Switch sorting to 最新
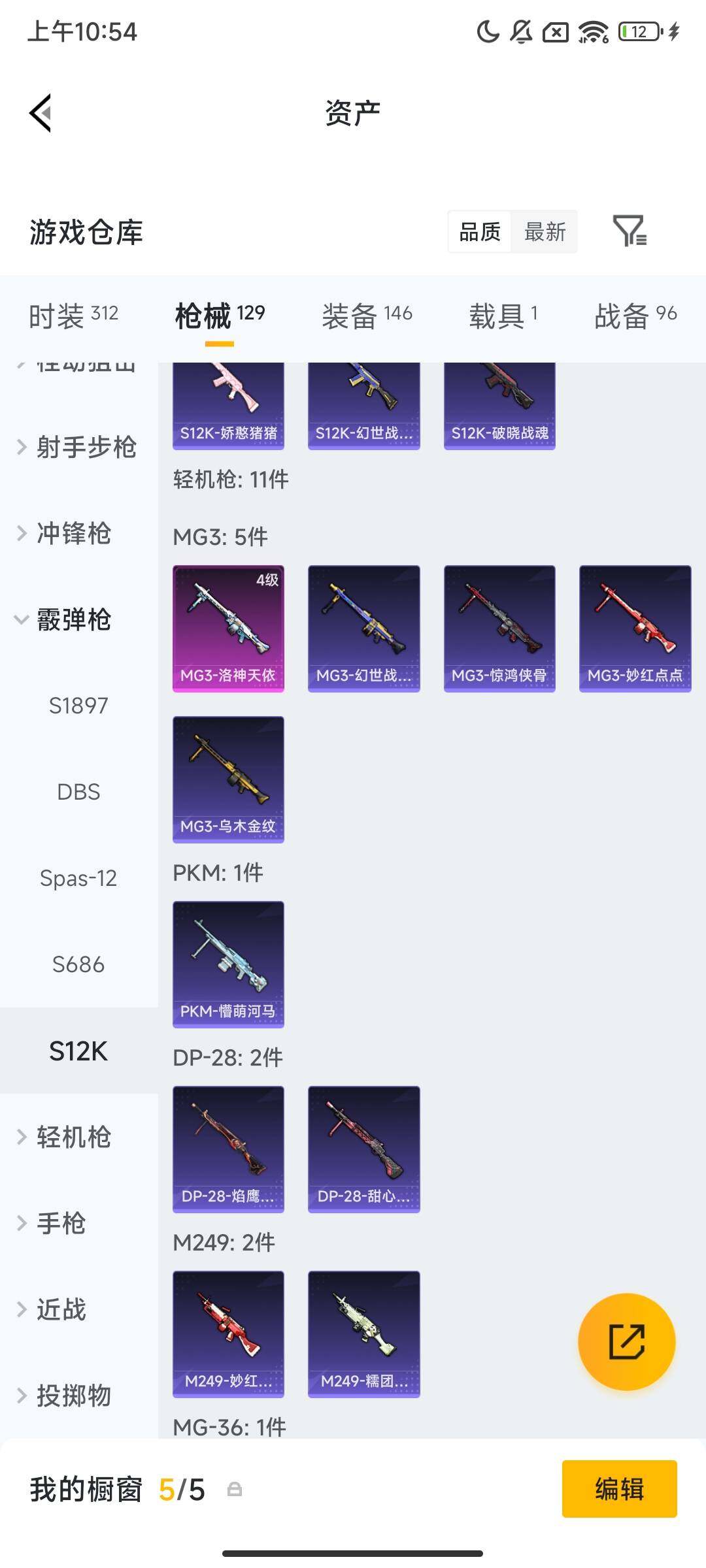The width and height of the screenshot is (706, 1568). click(545, 232)
